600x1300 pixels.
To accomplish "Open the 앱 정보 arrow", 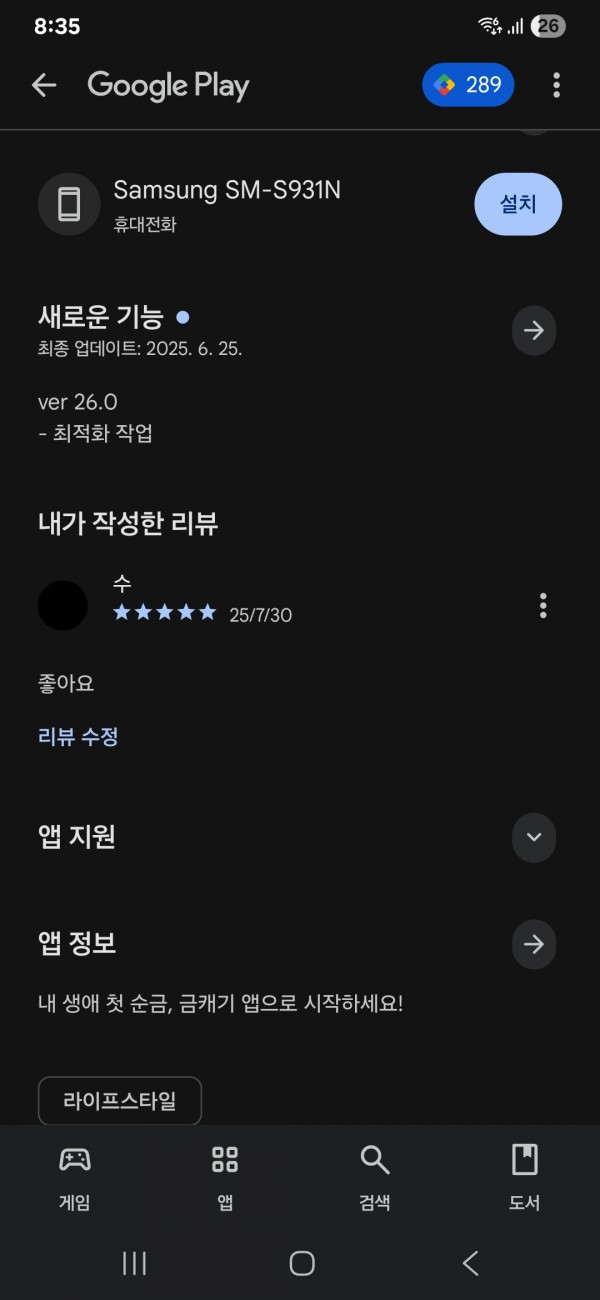I will point(534,943).
